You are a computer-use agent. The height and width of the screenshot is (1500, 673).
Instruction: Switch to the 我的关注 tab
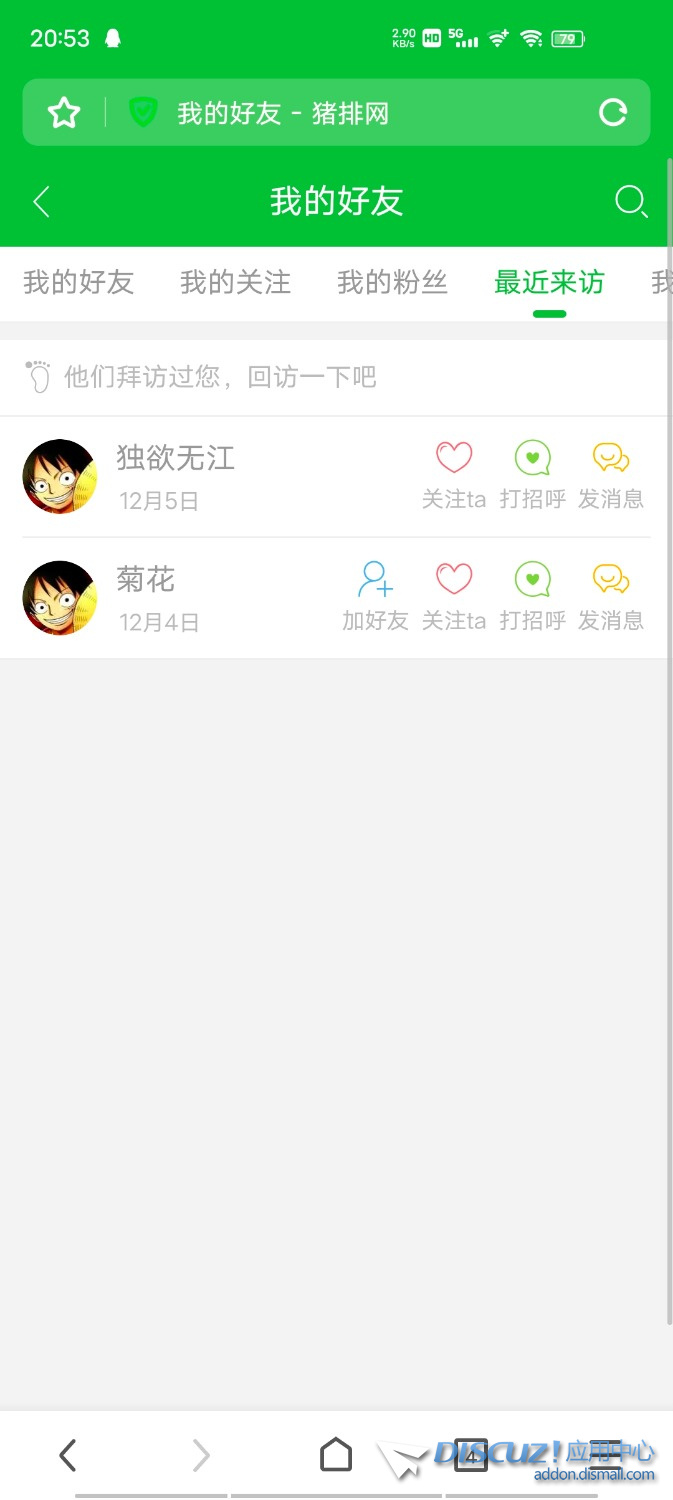235,283
